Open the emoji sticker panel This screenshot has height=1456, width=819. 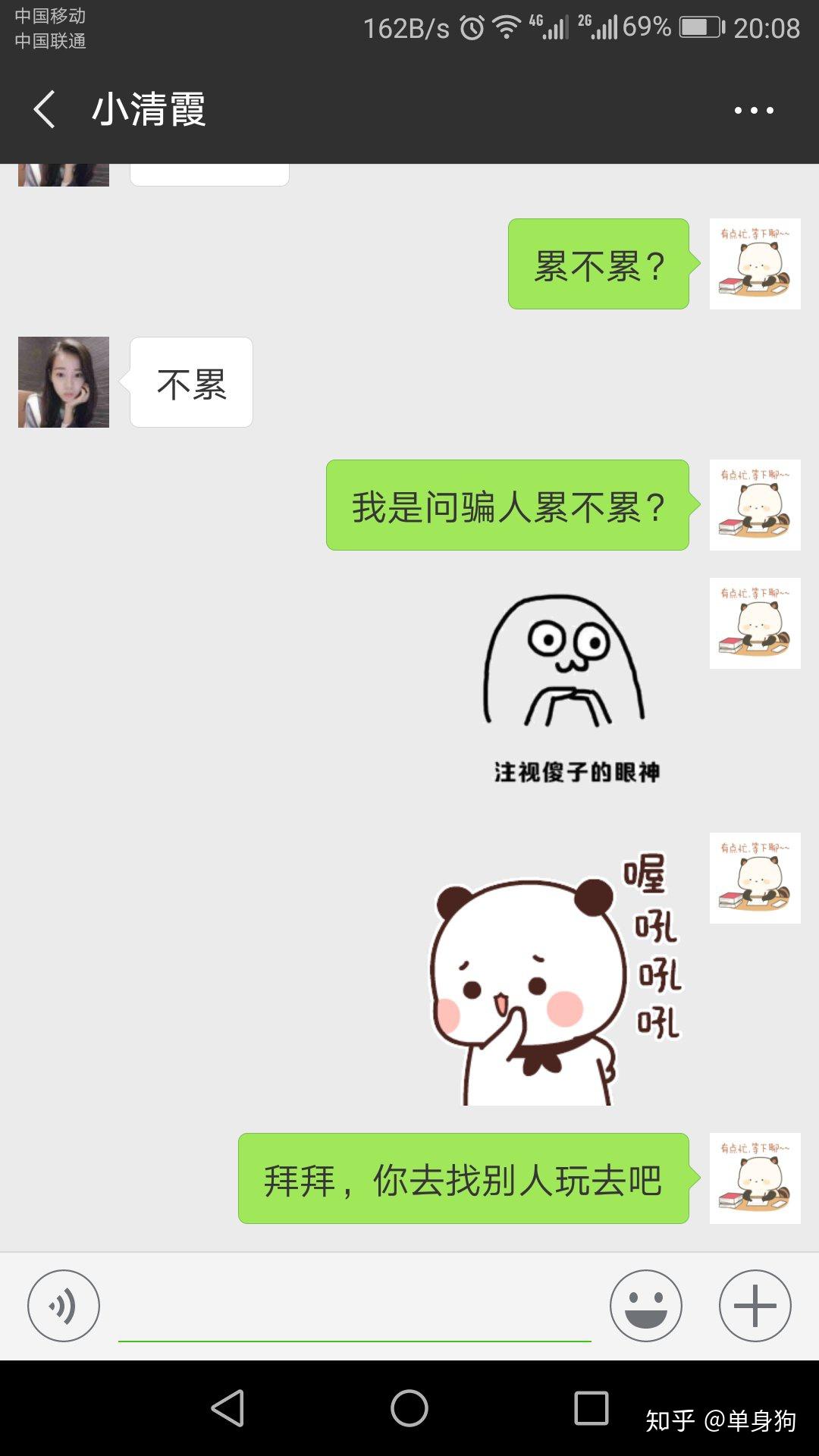click(645, 1306)
